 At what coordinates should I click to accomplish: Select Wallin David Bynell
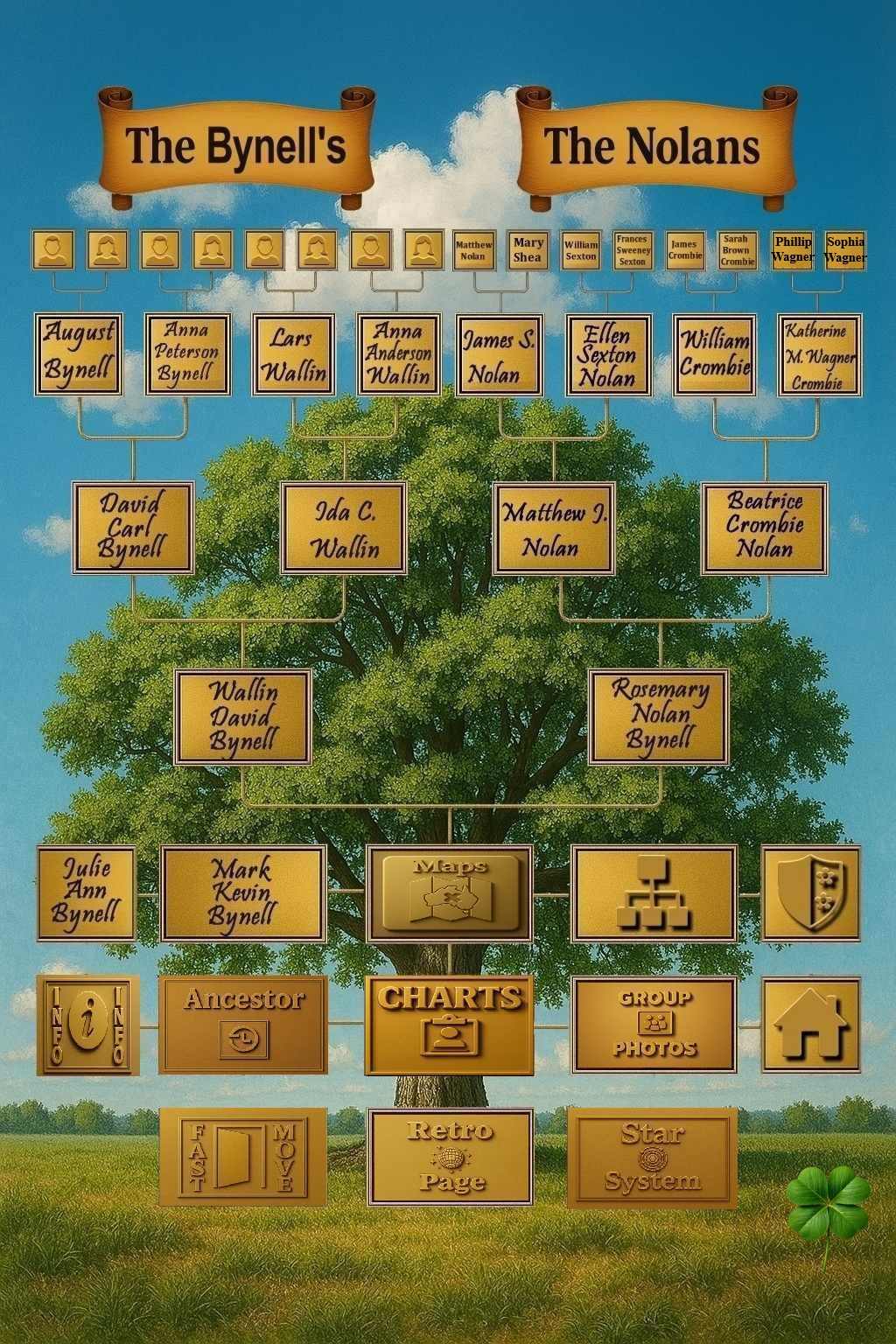tap(243, 717)
